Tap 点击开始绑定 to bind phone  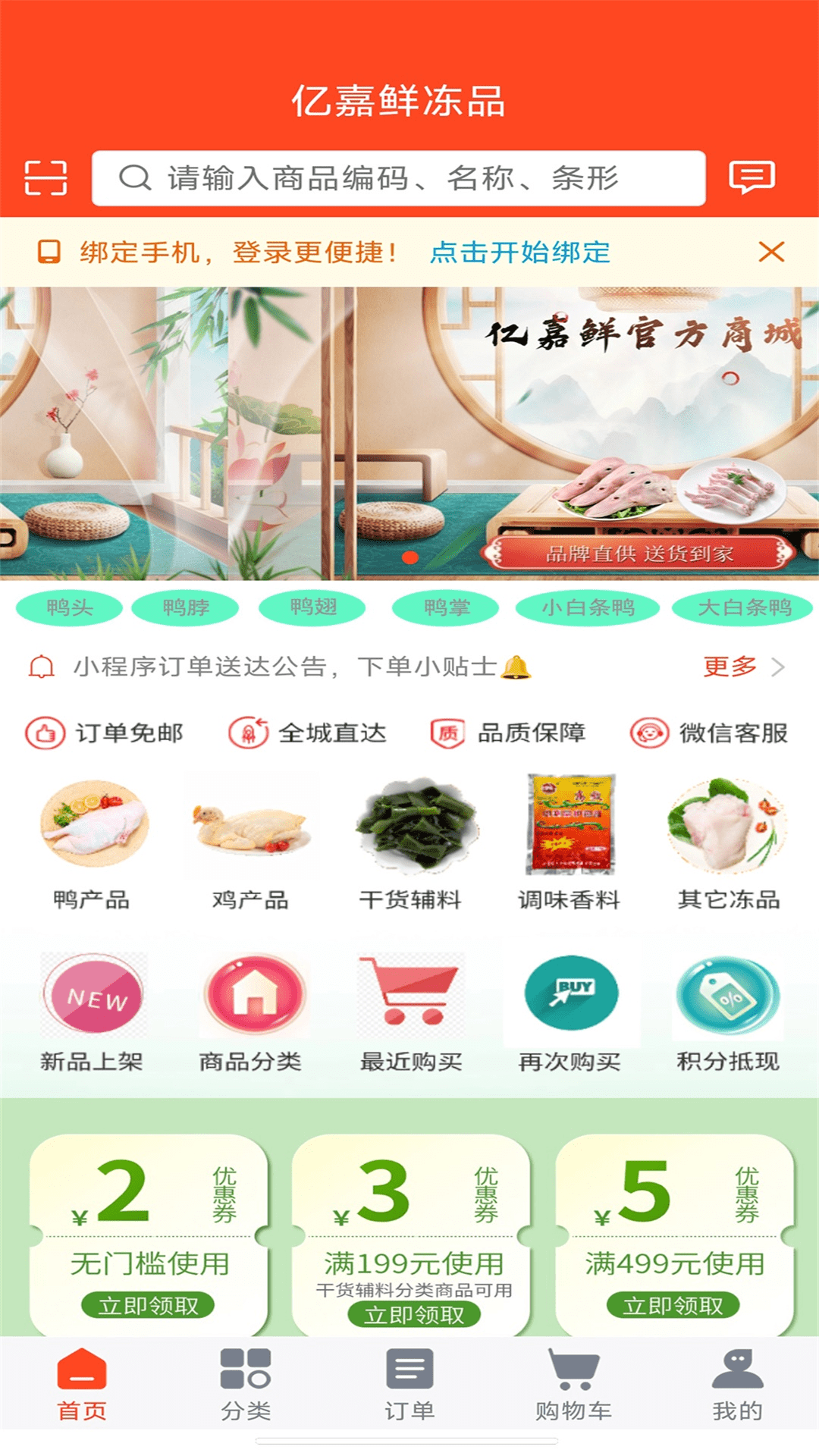tap(520, 253)
